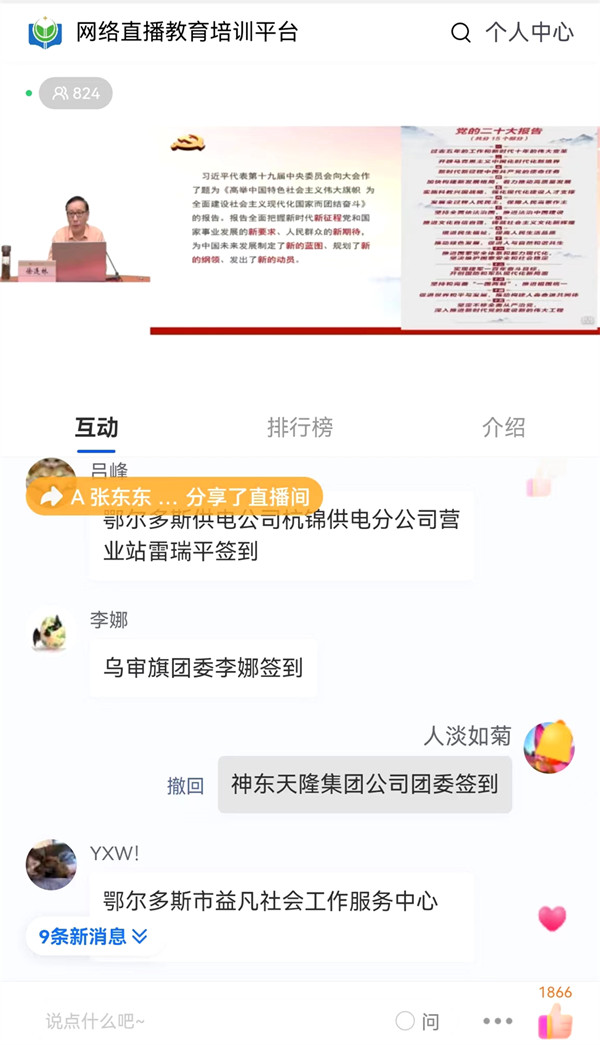Screen dimensions: 600x1045
Task: Open the three-dot more menu
Action: point(497,1021)
